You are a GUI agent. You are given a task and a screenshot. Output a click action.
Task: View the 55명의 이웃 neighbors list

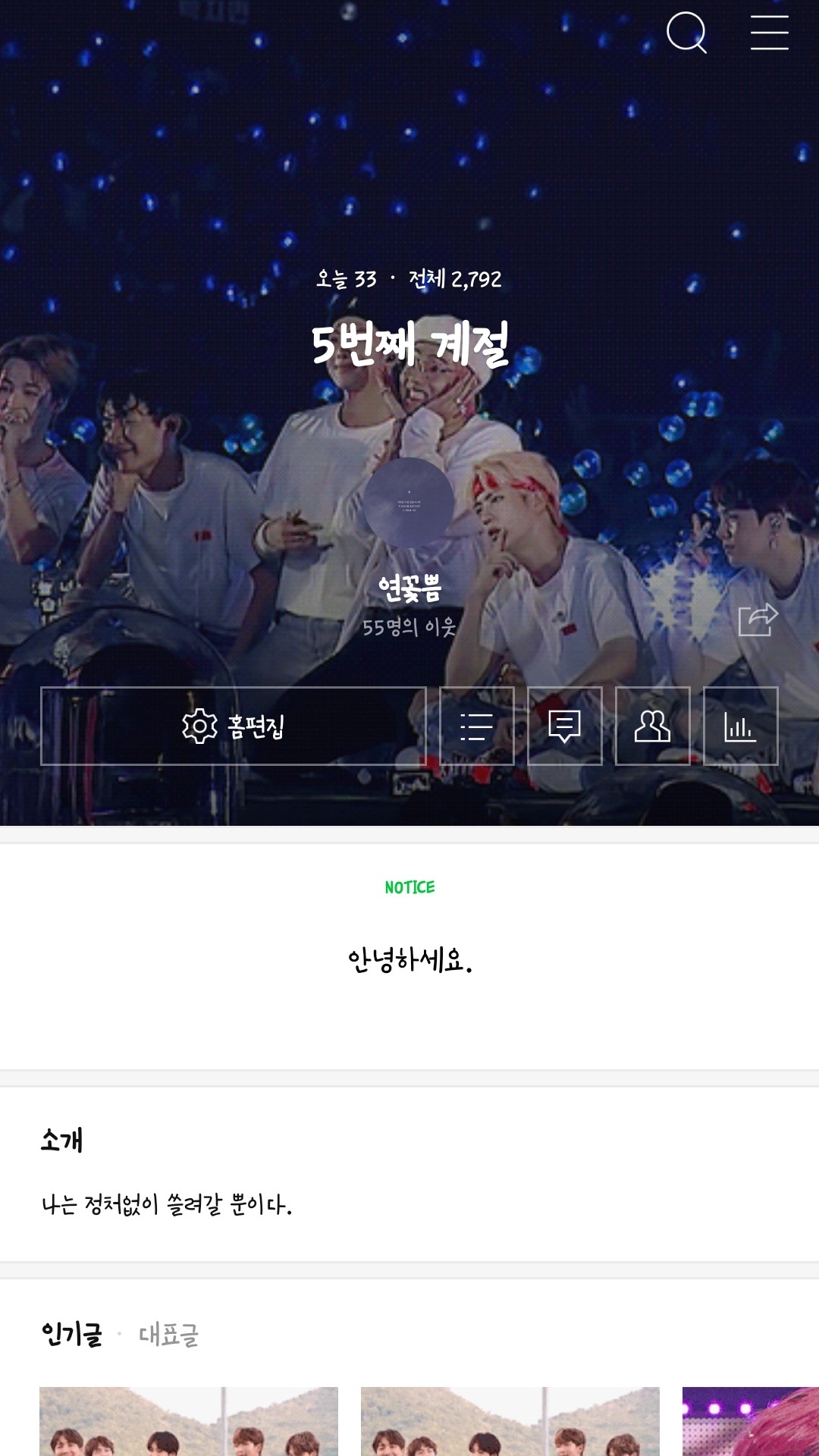[409, 627]
